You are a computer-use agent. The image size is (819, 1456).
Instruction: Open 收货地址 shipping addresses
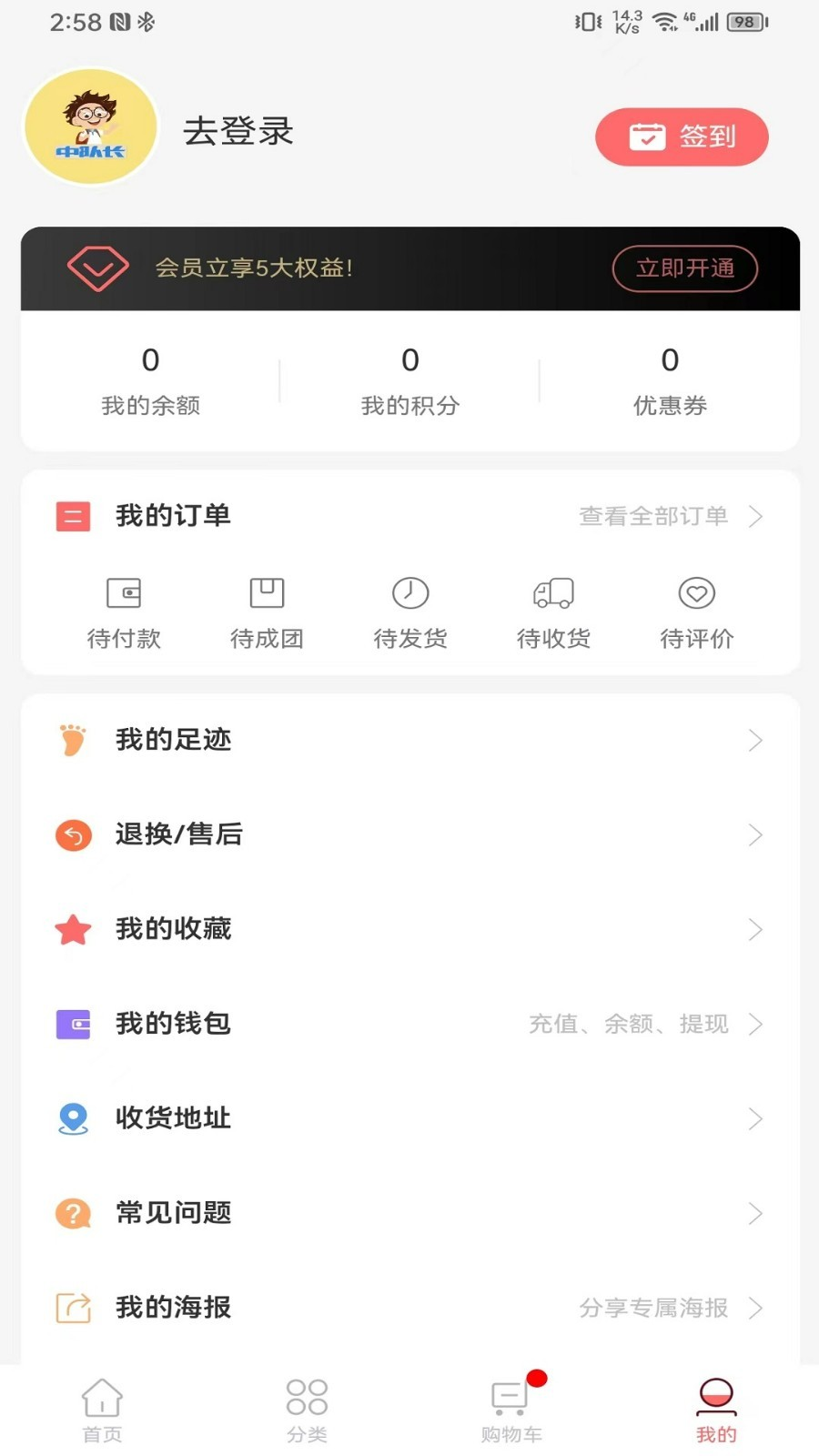[173, 1118]
